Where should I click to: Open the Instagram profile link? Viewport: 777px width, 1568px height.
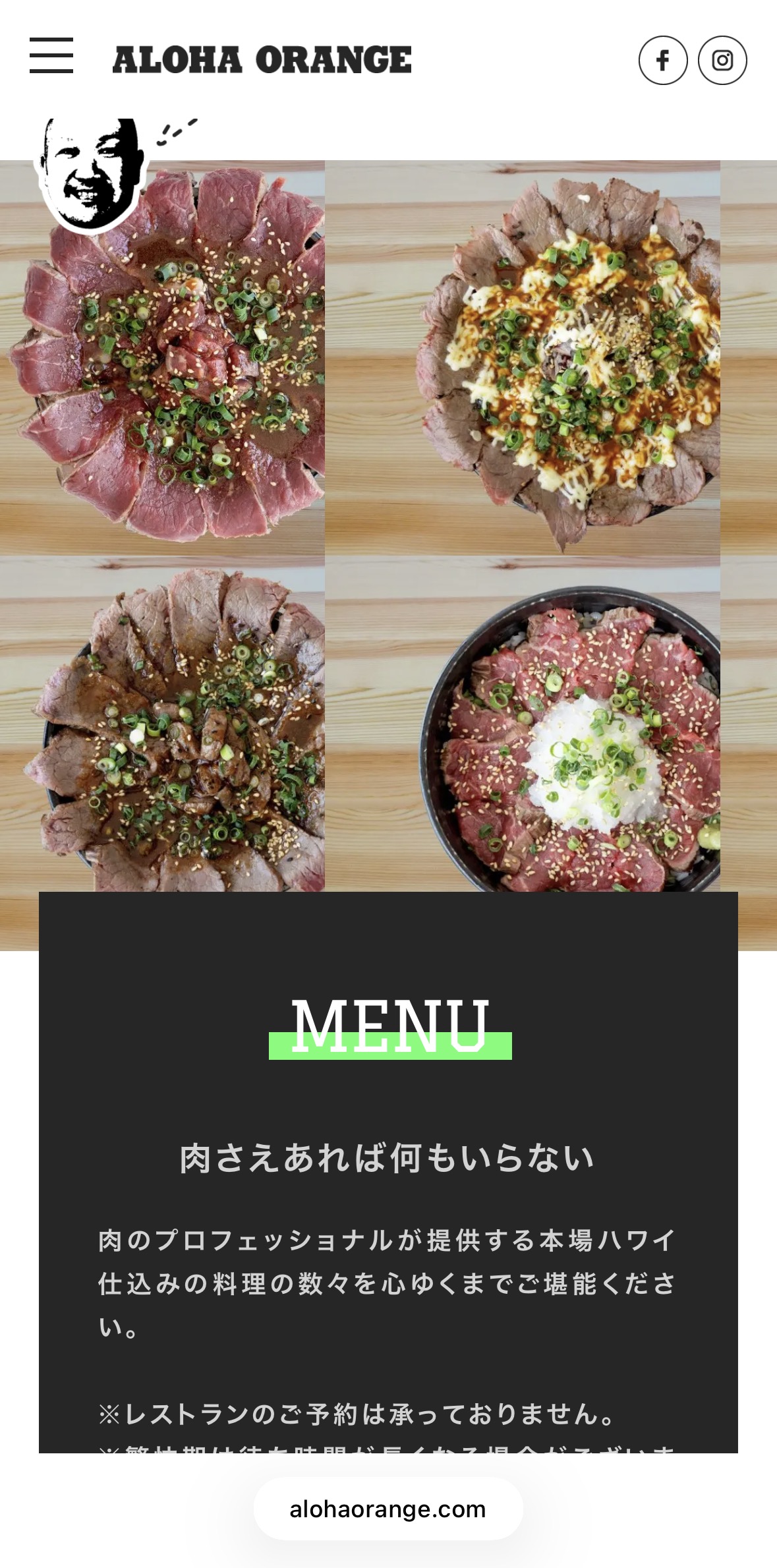tap(722, 61)
